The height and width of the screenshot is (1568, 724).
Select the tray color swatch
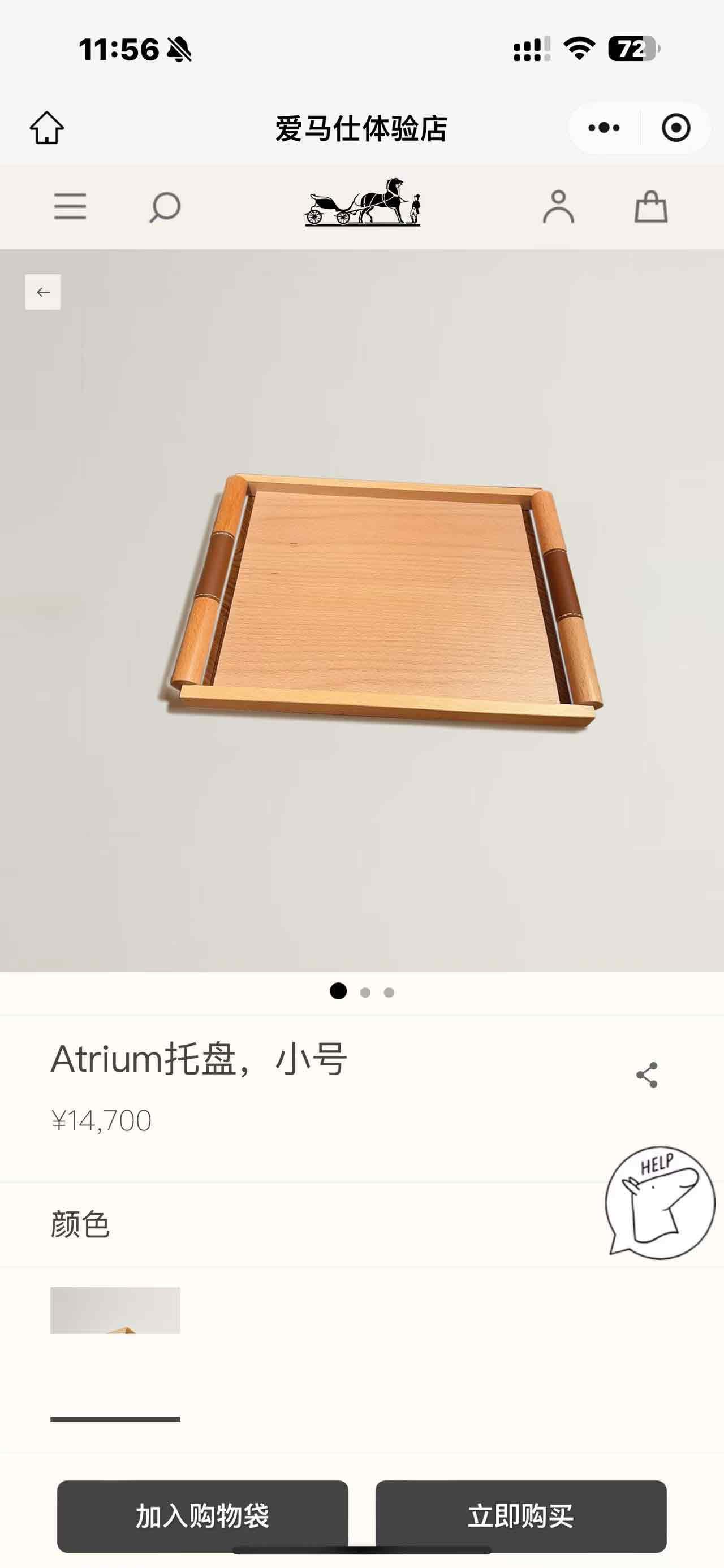click(x=115, y=1310)
